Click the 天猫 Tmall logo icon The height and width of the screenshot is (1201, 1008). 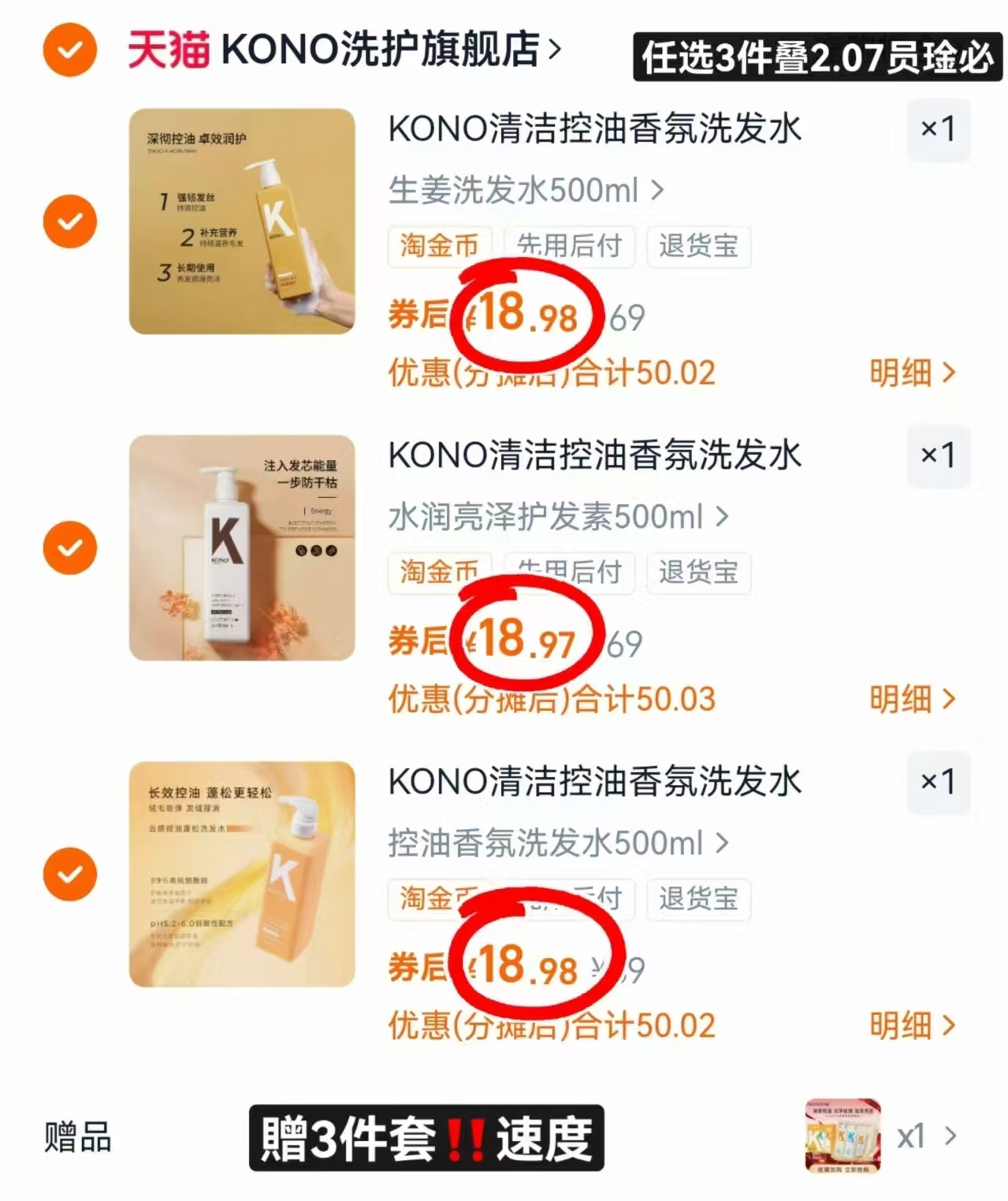(169, 50)
